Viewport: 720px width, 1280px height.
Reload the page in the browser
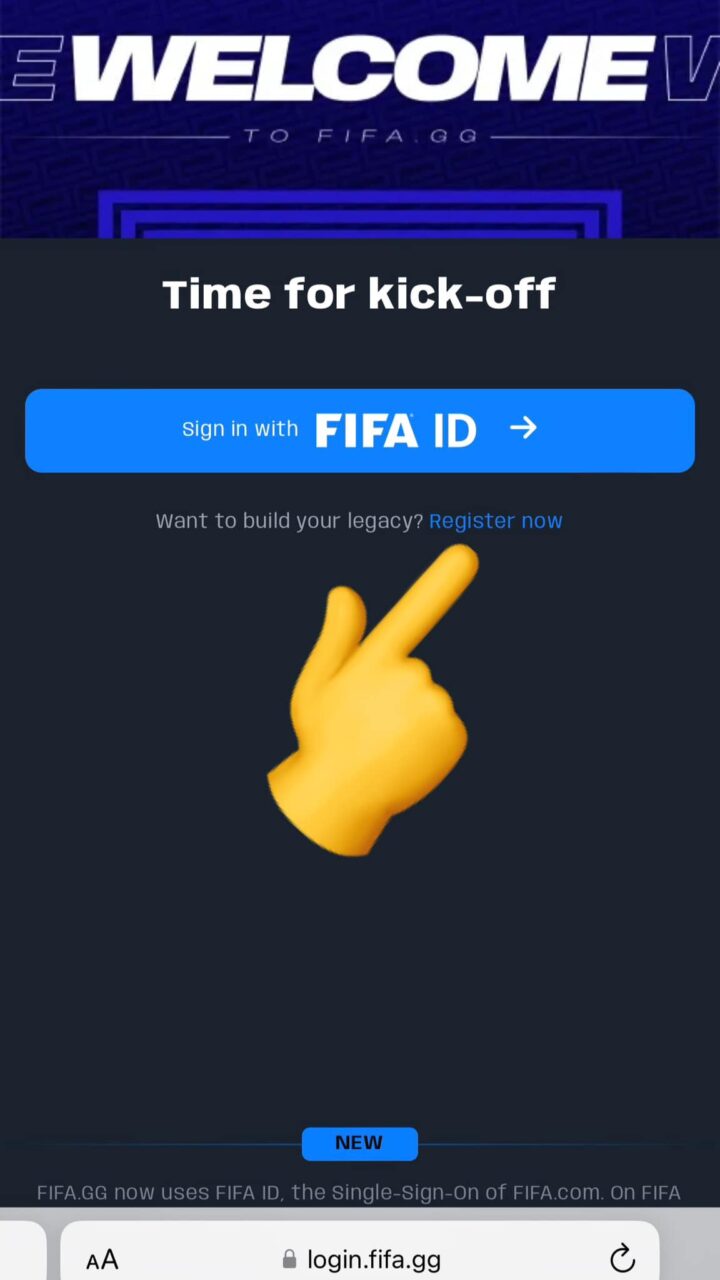click(622, 1258)
